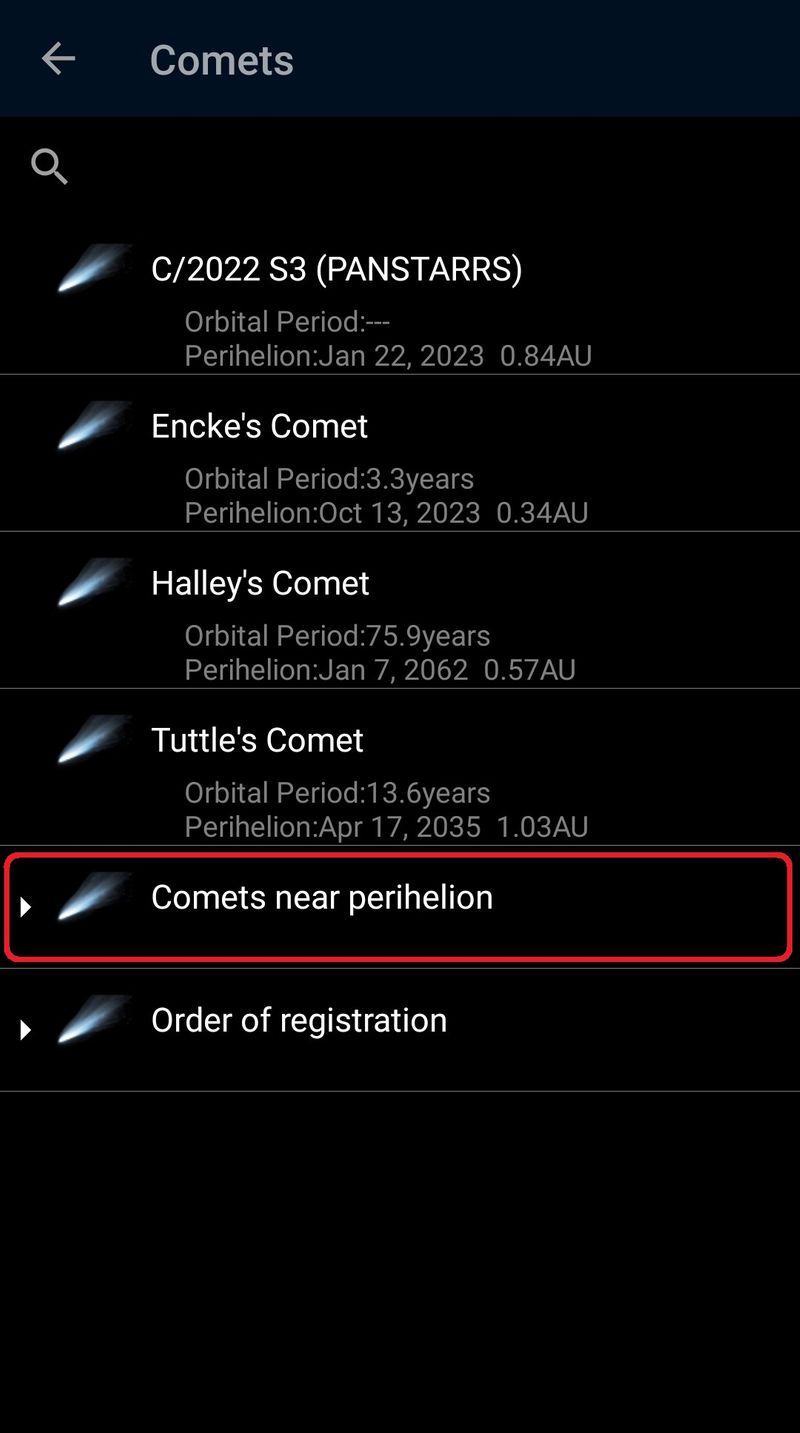800x1433 pixels.
Task: Select comet C/2022 S3 (PANSTARRS)
Action: point(336,270)
